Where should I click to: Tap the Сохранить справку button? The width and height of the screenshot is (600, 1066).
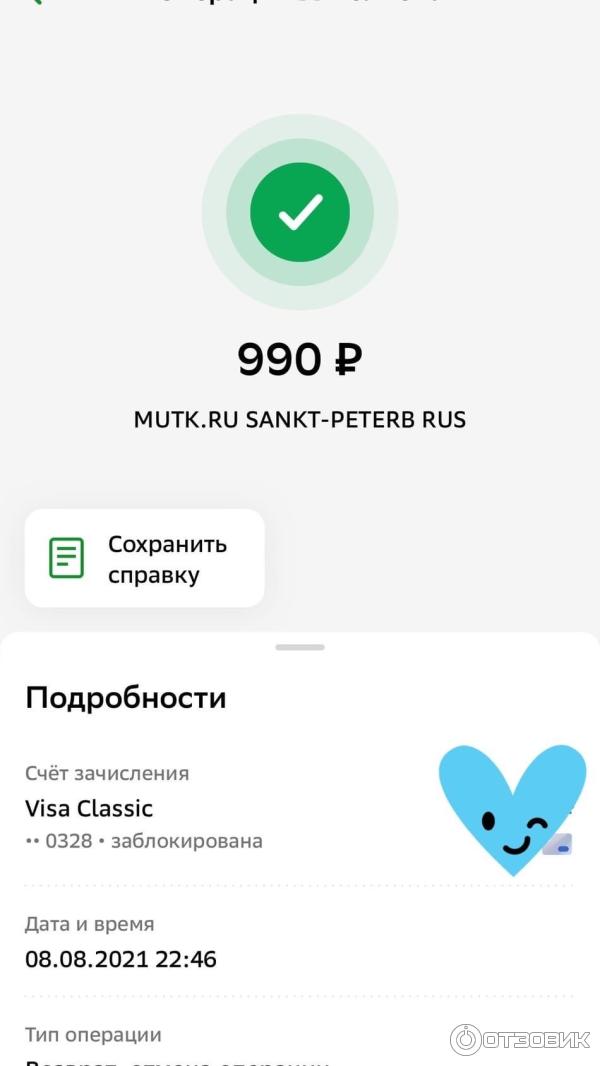(144, 558)
